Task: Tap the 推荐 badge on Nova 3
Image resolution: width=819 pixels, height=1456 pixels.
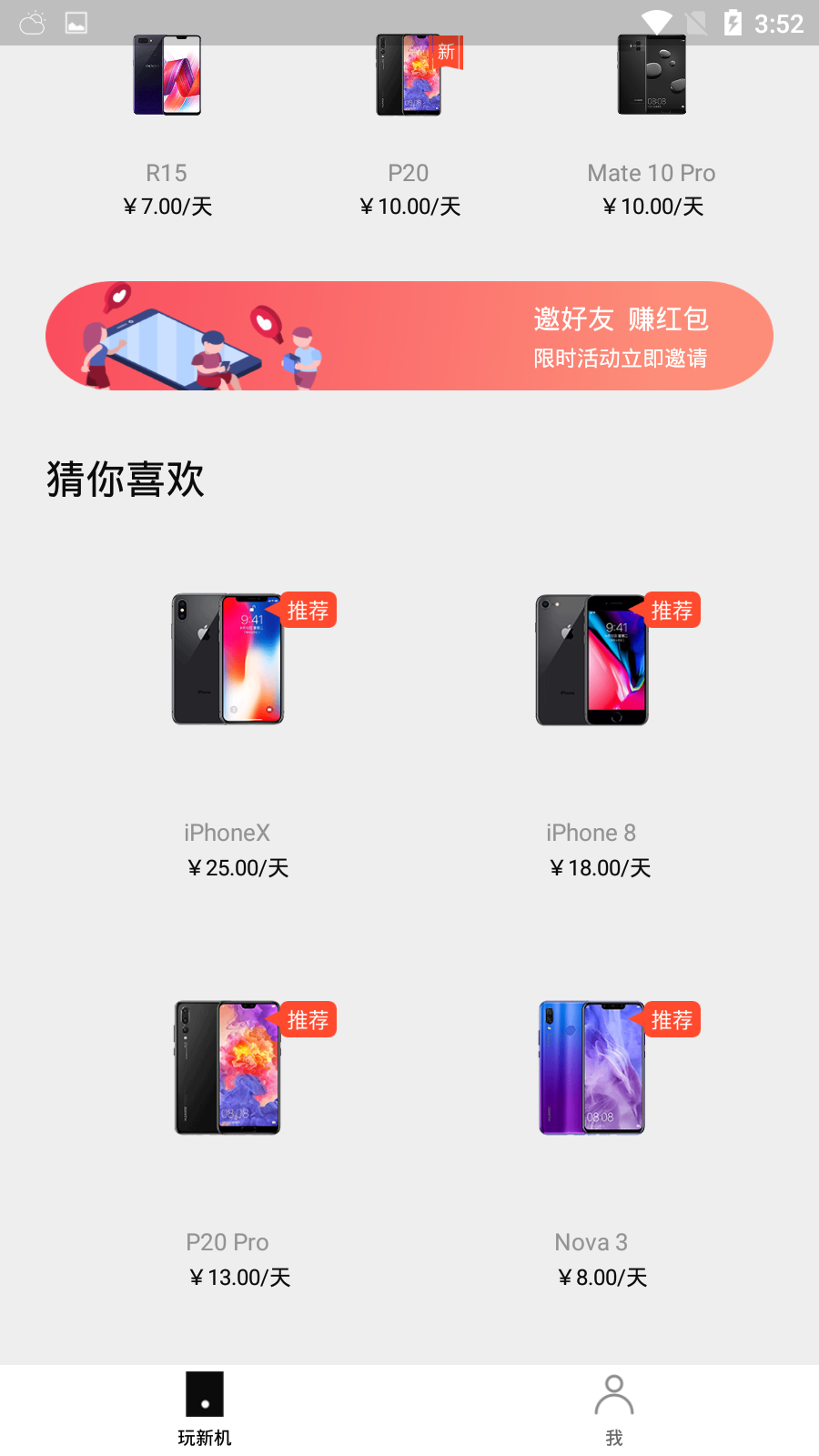Action: click(x=673, y=1020)
